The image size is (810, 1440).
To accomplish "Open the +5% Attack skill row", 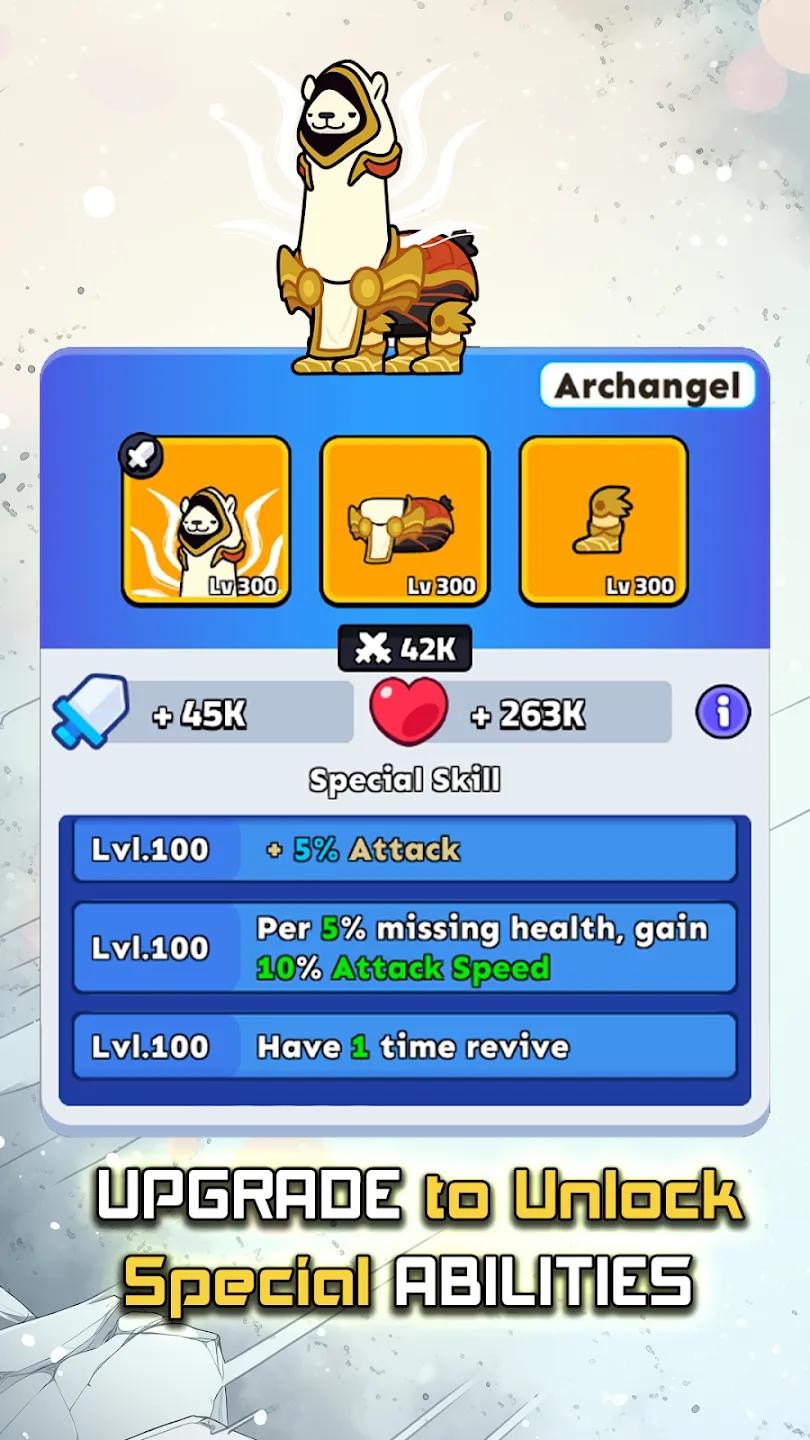I will 405,851.
